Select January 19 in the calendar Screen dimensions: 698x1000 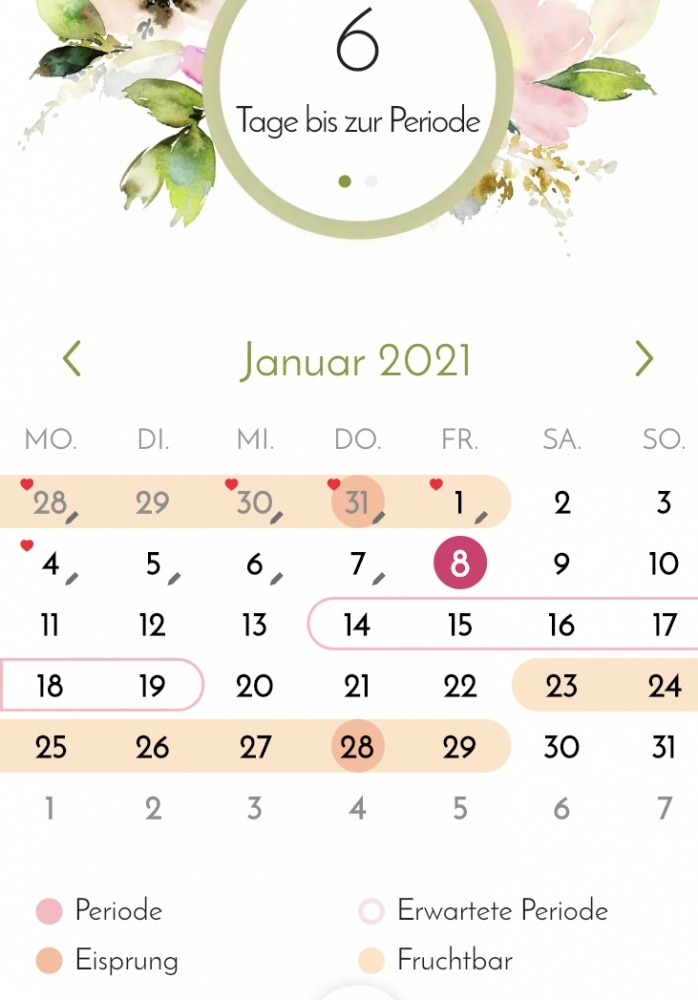pyautogui.click(x=152, y=686)
